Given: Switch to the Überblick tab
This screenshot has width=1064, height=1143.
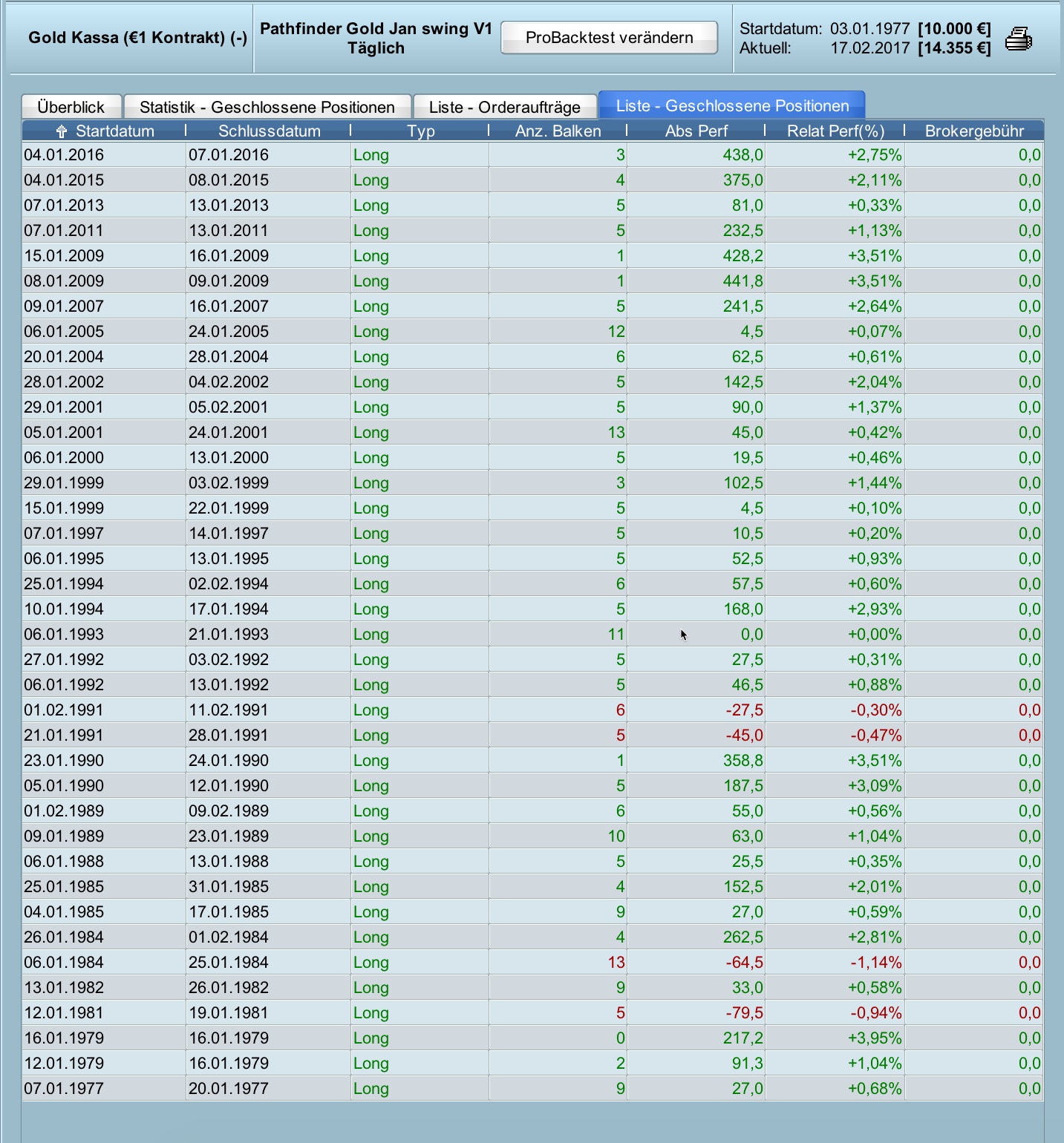Looking at the screenshot, I should [x=71, y=107].
